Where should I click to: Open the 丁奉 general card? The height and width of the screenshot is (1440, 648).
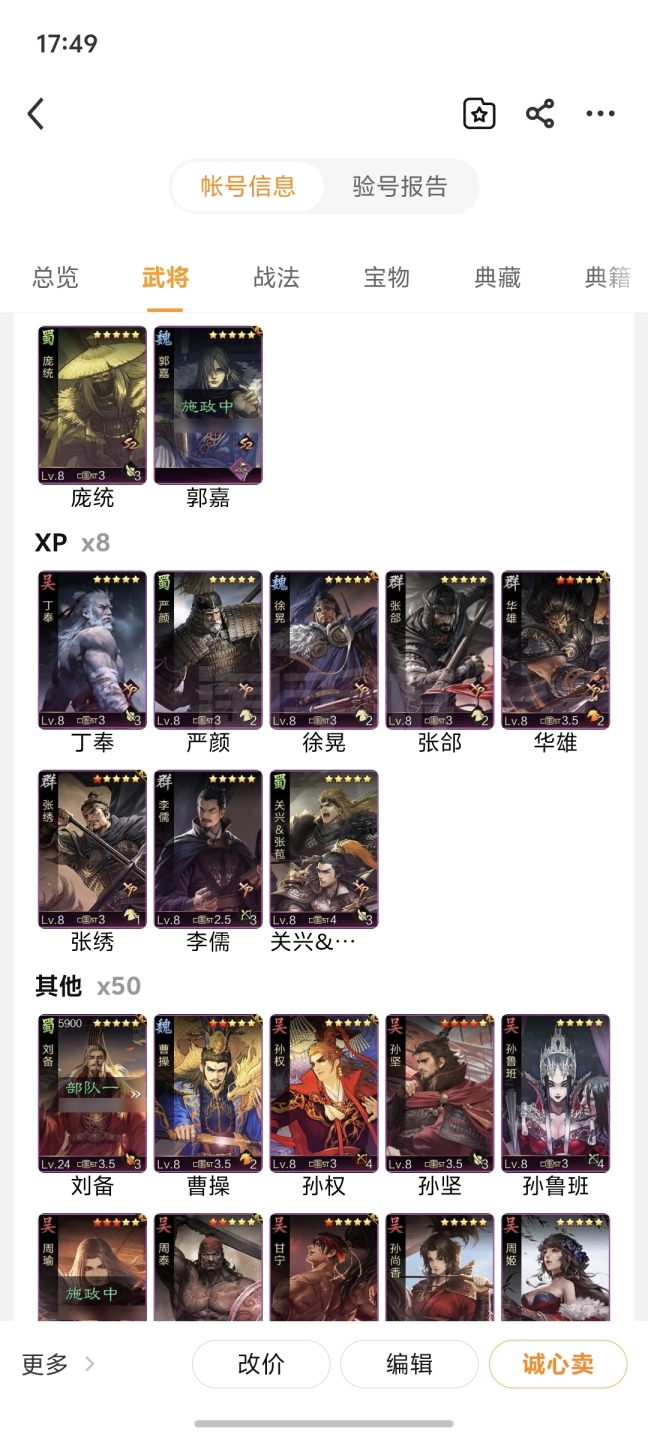pyautogui.click(x=92, y=650)
